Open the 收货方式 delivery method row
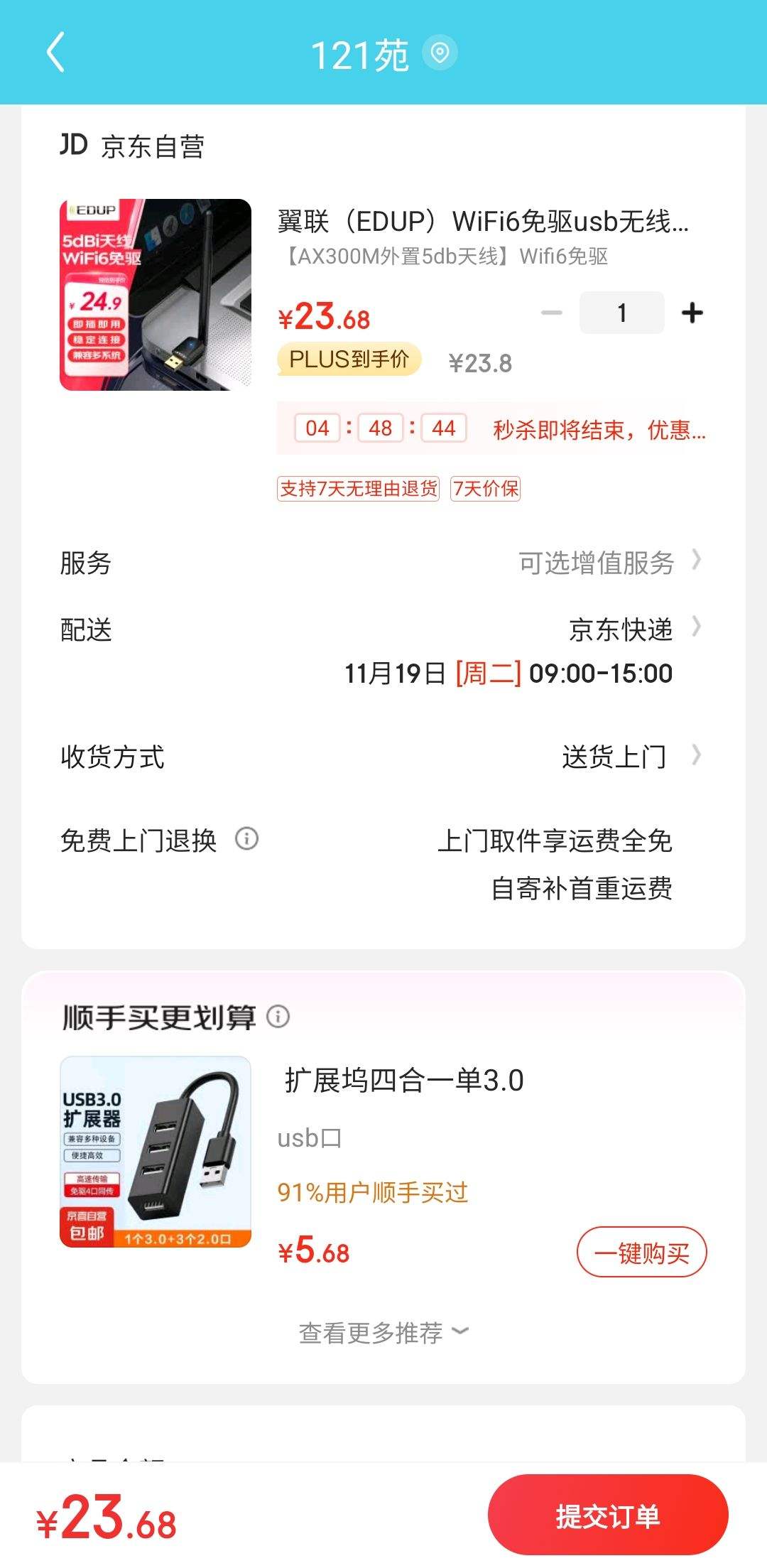This screenshot has width=767, height=1568. pos(383,757)
